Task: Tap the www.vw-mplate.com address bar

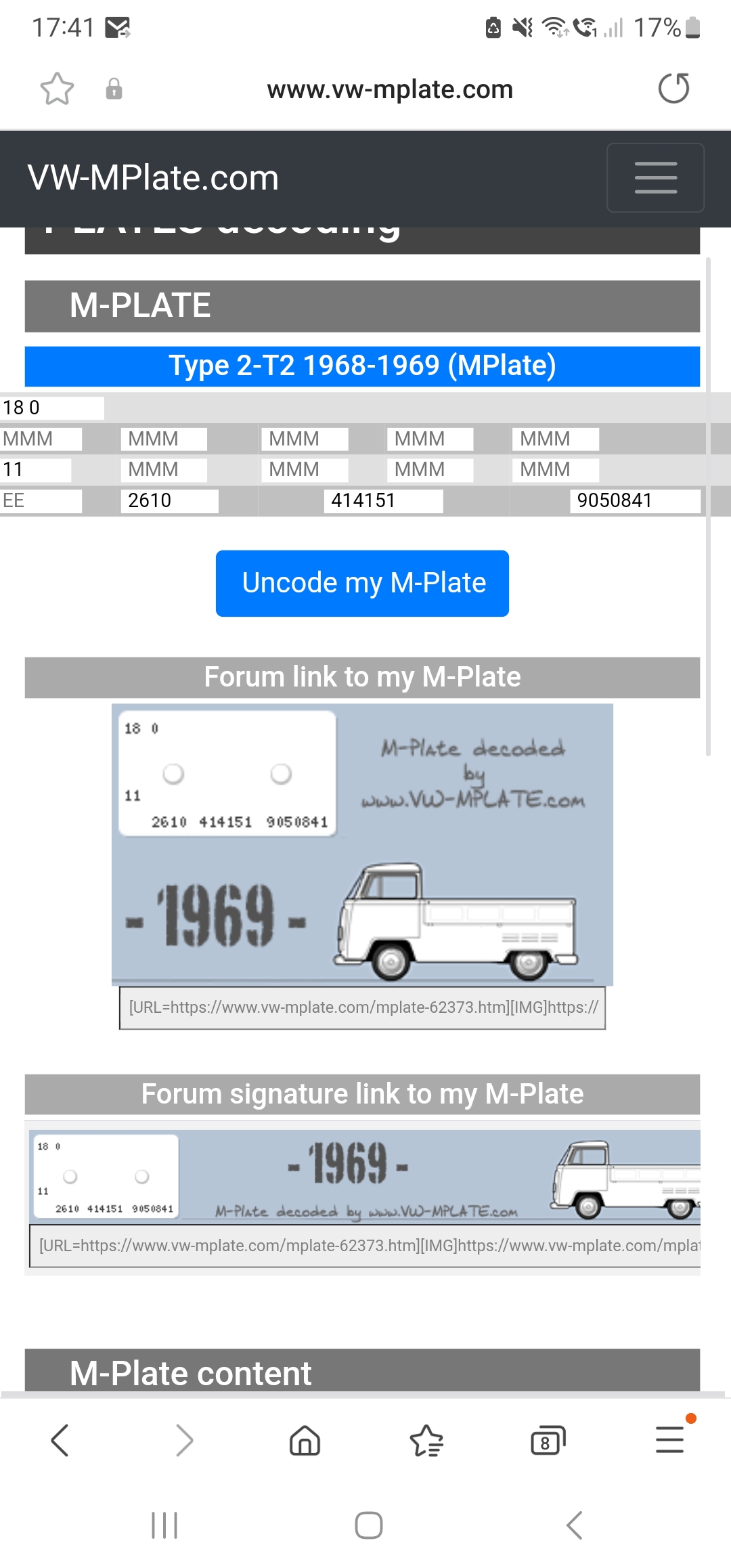Action: (x=390, y=89)
